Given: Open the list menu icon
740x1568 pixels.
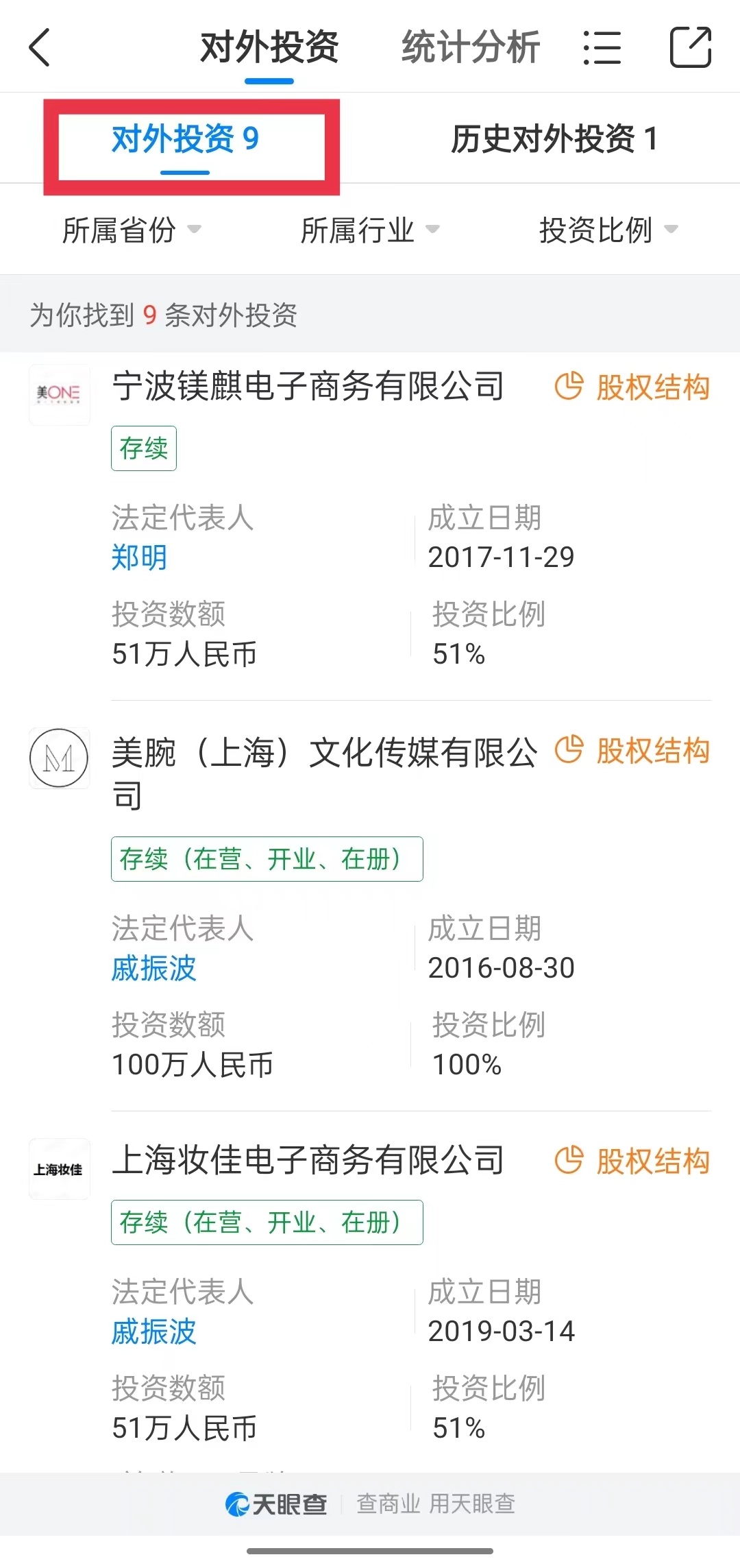Looking at the screenshot, I should 602,47.
